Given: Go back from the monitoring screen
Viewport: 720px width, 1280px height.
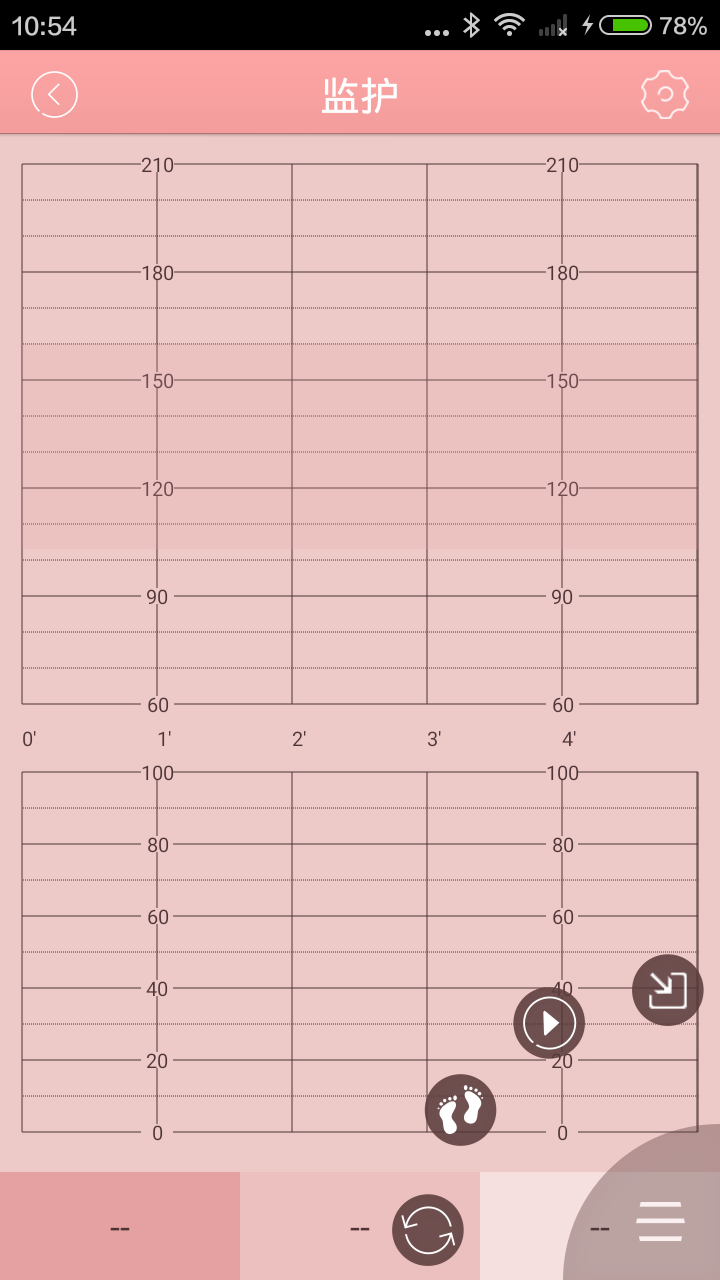Looking at the screenshot, I should 54,95.
